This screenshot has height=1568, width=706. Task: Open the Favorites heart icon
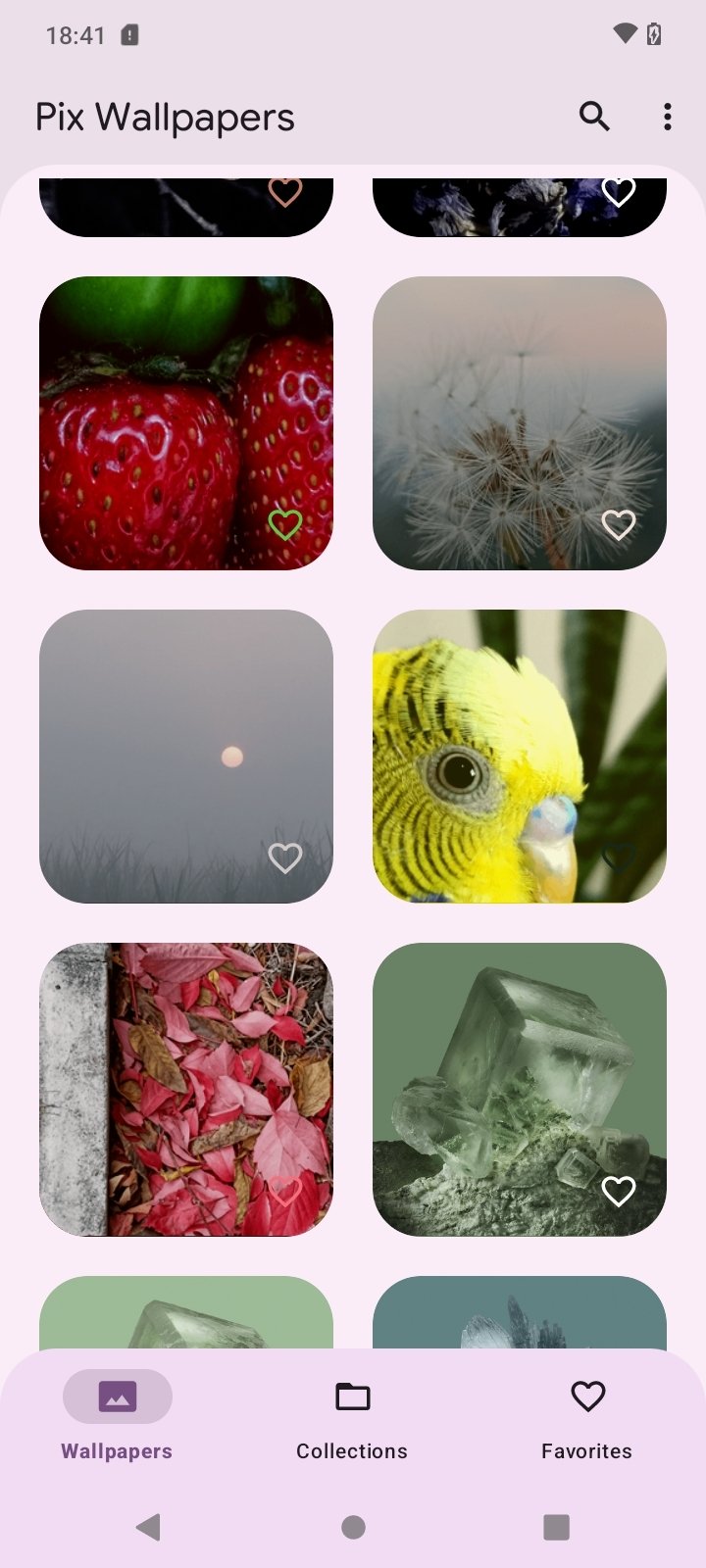pos(586,1396)
